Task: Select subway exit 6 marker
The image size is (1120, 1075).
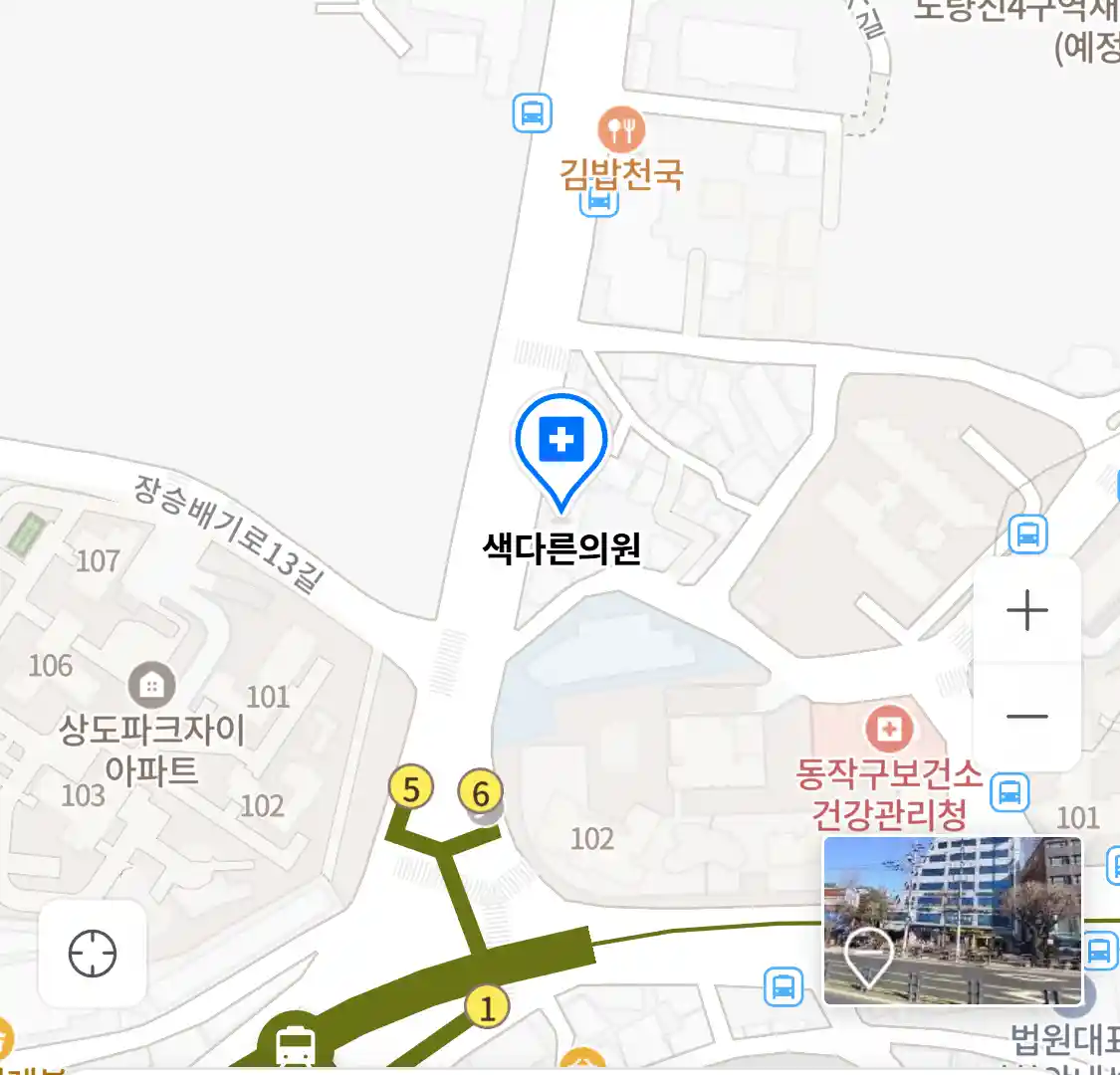Action: 481,793
